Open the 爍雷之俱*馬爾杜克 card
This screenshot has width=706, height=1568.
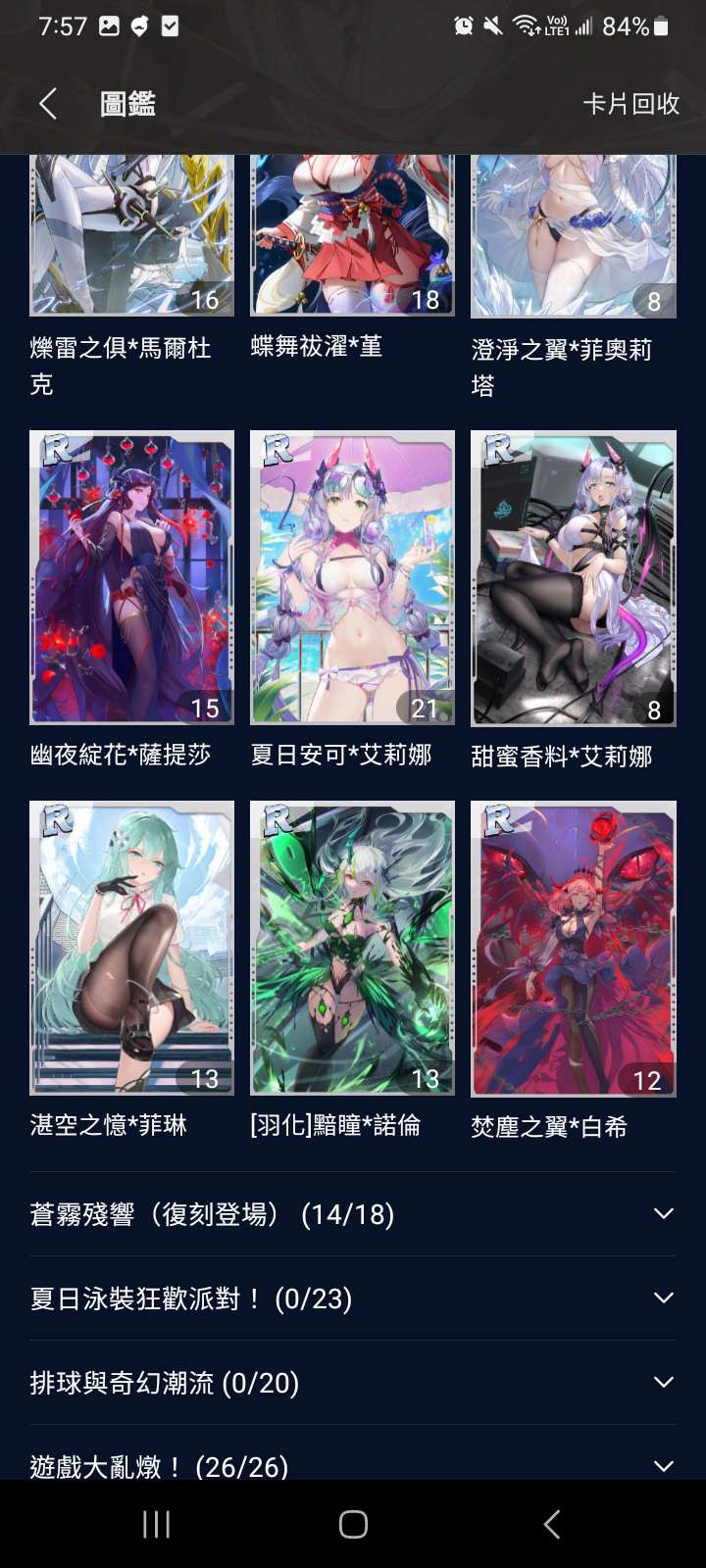(x=131, y=236)
